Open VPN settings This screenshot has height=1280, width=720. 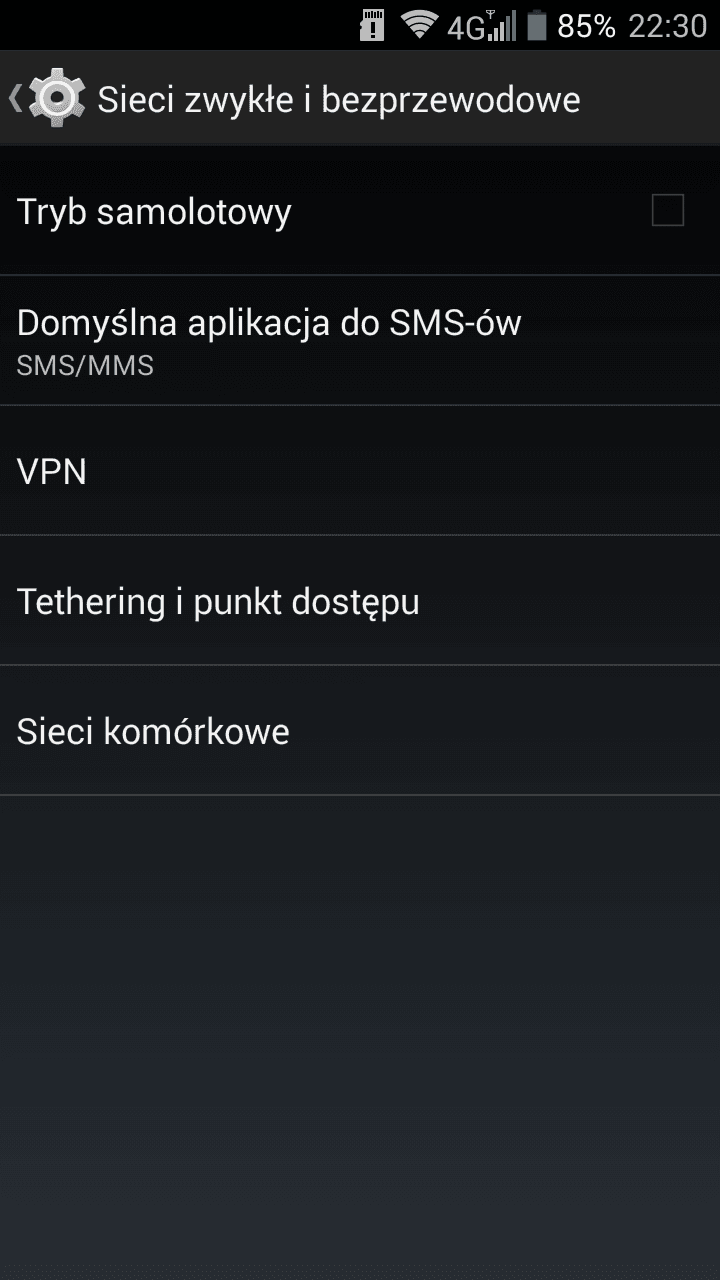360,471
